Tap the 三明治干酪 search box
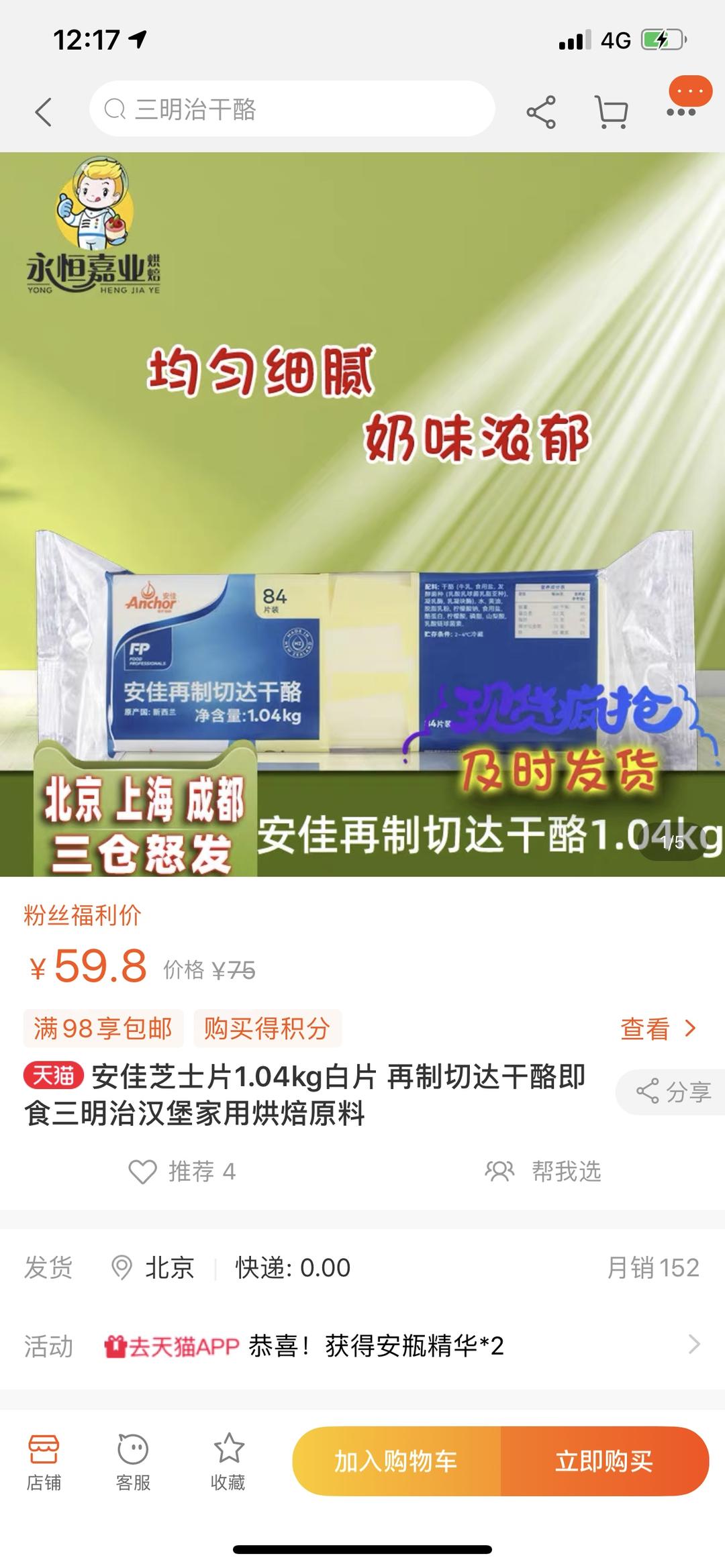 [292, 109]
